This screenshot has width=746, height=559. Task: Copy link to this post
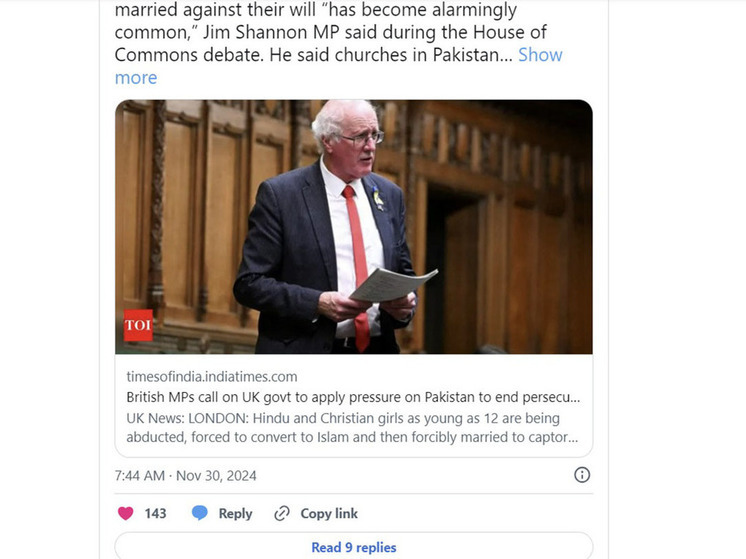(316, 513)
